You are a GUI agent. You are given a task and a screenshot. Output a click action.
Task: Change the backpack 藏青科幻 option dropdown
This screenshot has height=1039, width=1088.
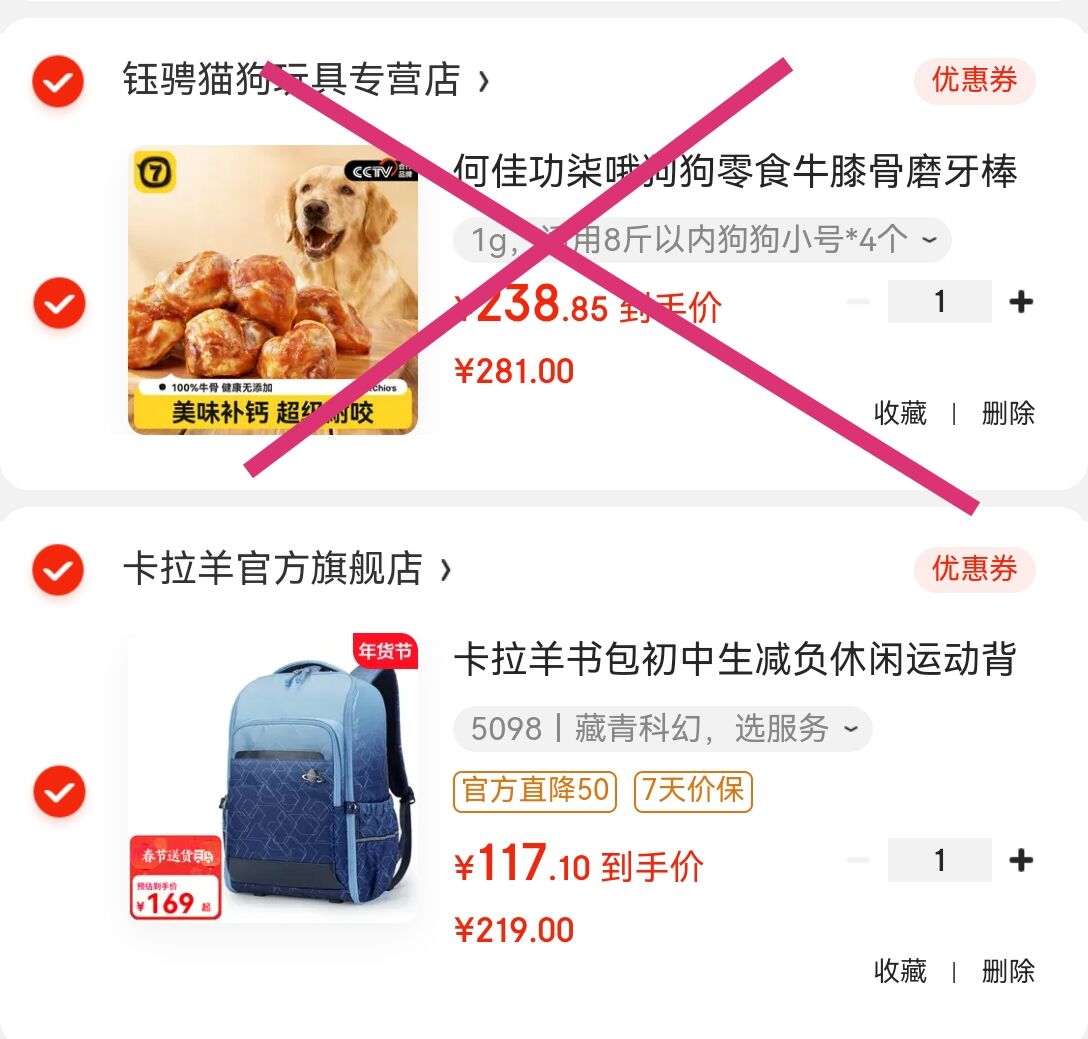pos(662,729)
